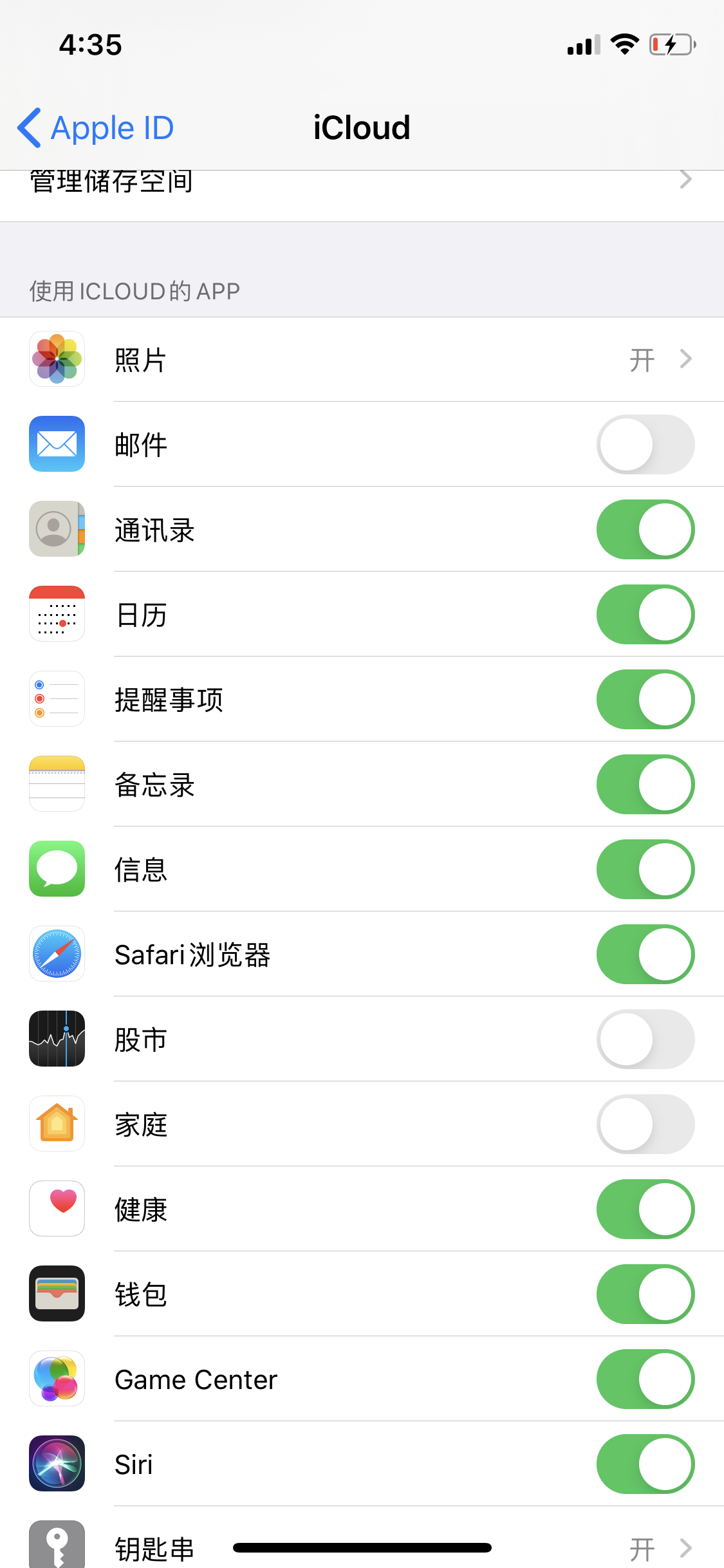
Task: Switch off 钱包 iCloud sync
Action: tap(645, 1294)
